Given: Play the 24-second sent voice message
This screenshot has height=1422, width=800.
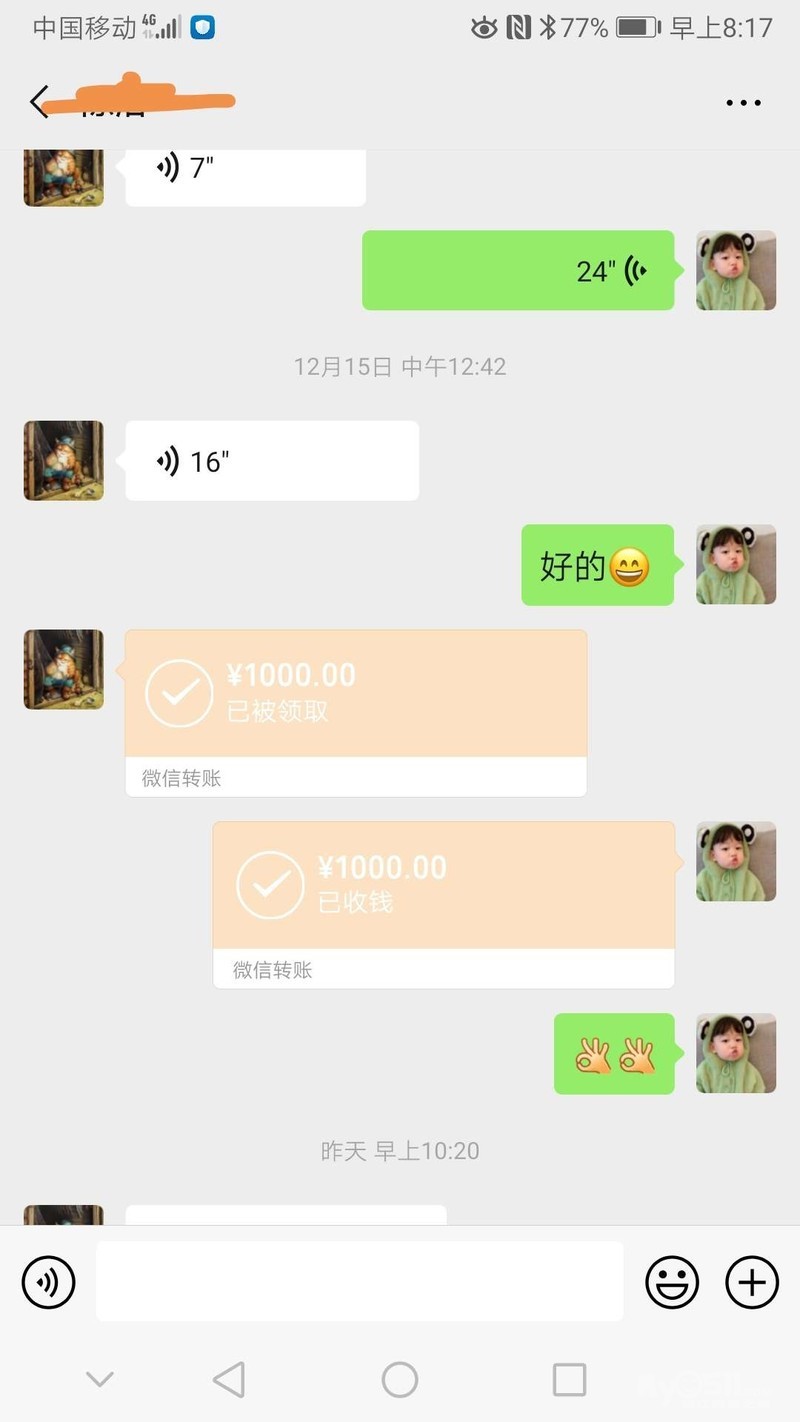Looking at the screenshot, I should coord(517,270).
